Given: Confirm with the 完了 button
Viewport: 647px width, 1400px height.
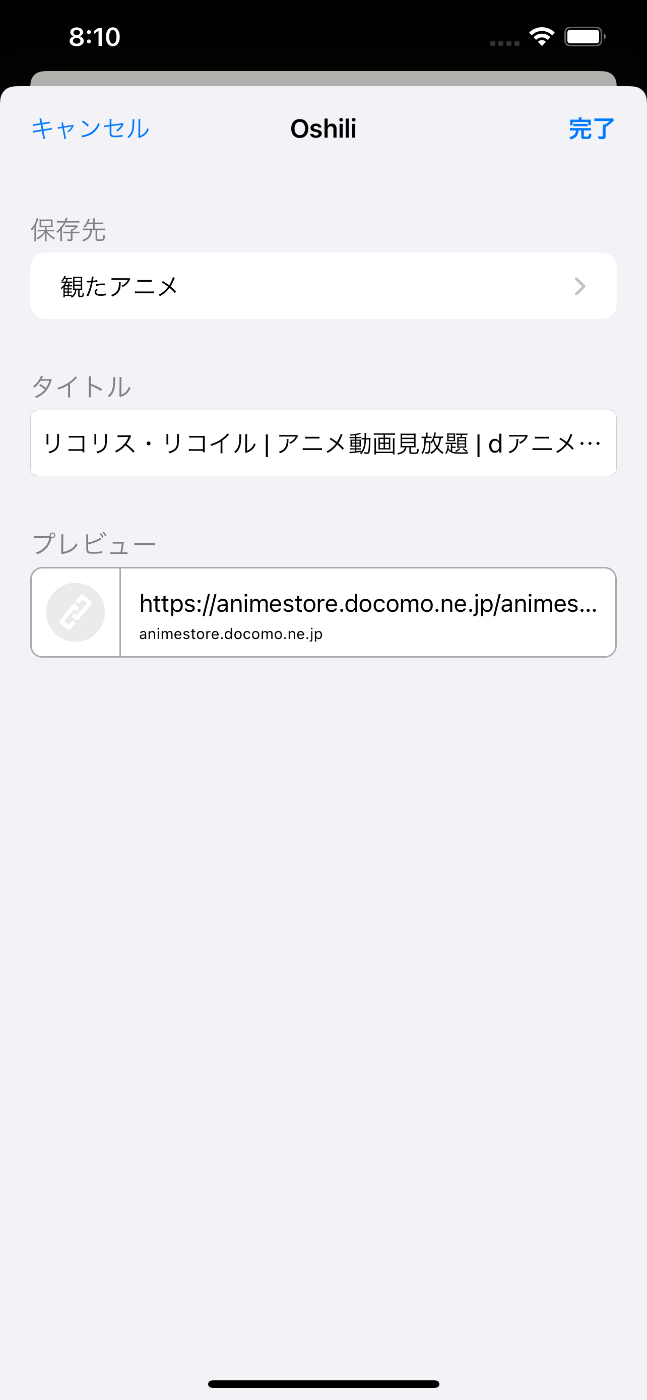Looking at the screenshot, I should (592, 129).
